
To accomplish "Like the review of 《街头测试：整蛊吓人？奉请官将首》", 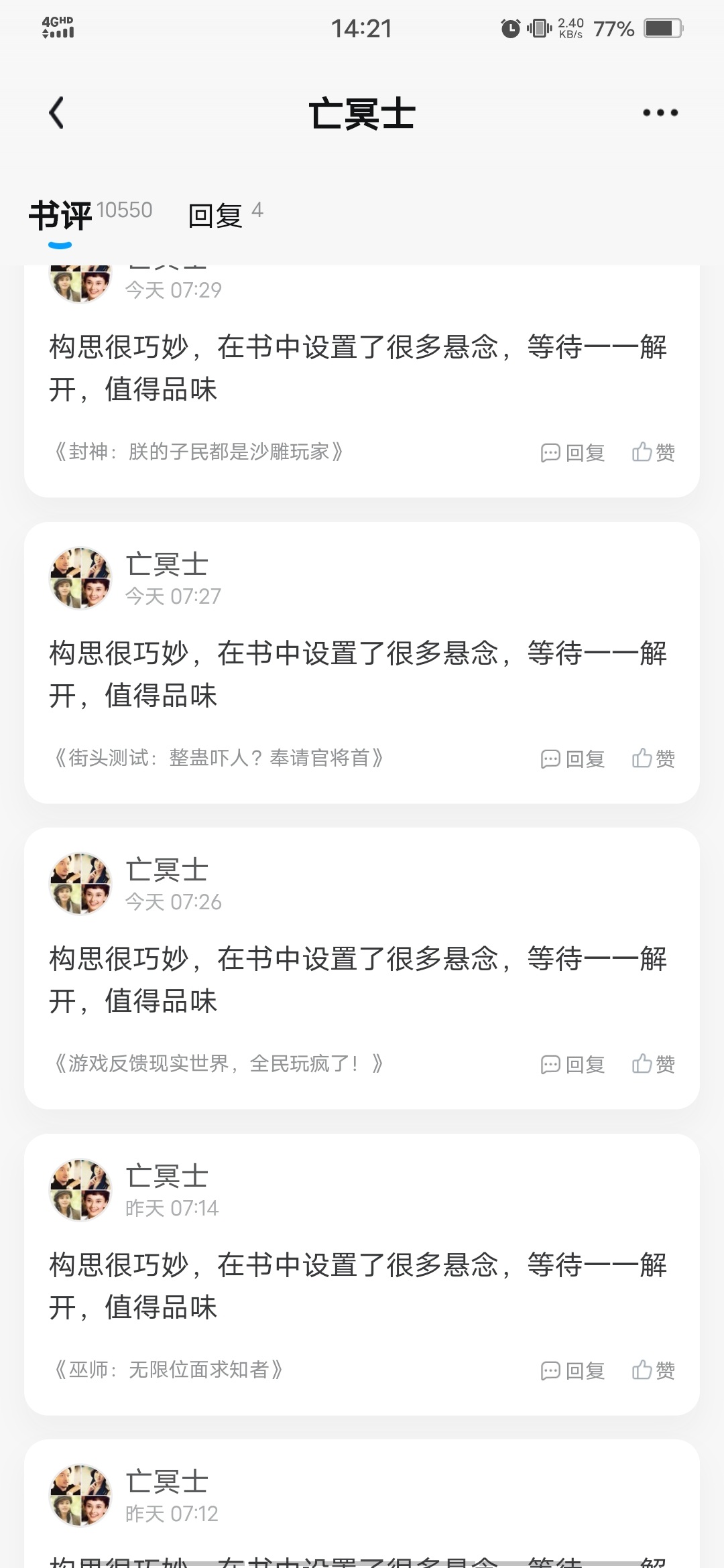I will (x=654, y=759).
